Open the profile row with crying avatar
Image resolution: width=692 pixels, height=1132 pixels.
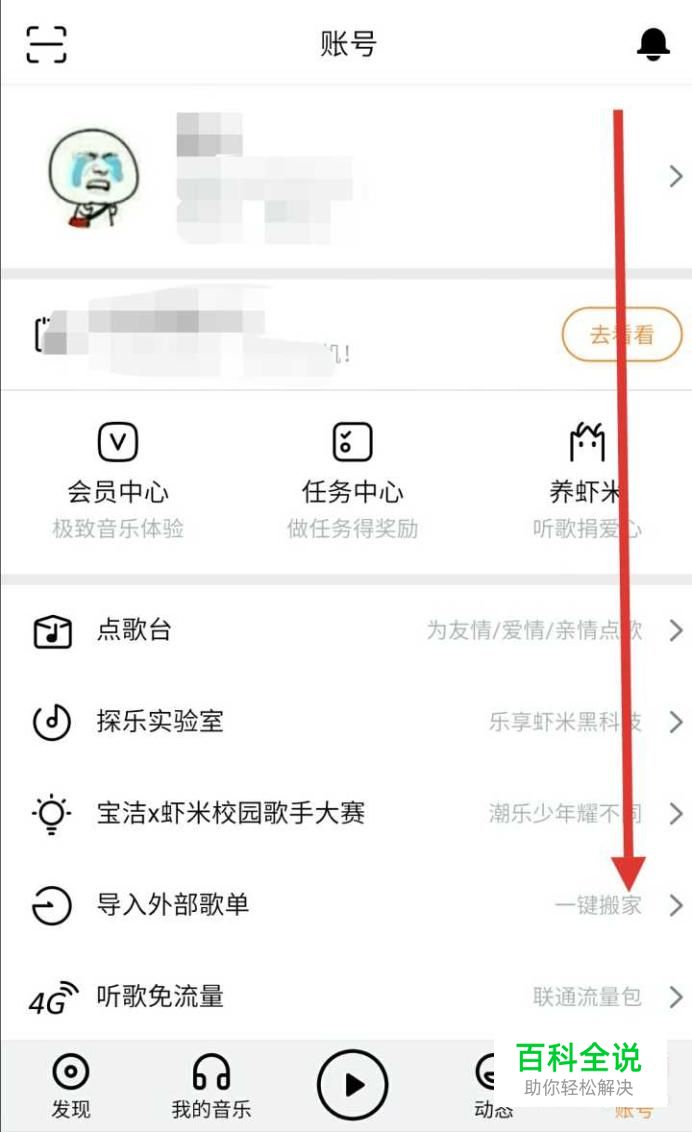pos(346,177)
